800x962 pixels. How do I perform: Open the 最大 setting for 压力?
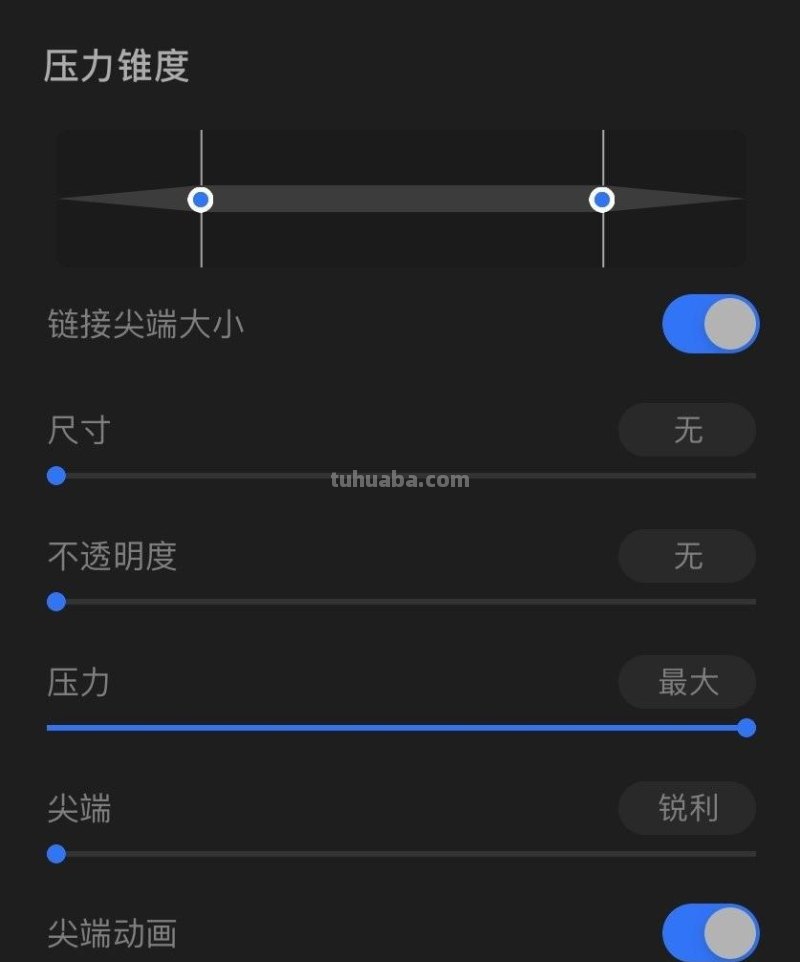687,682
